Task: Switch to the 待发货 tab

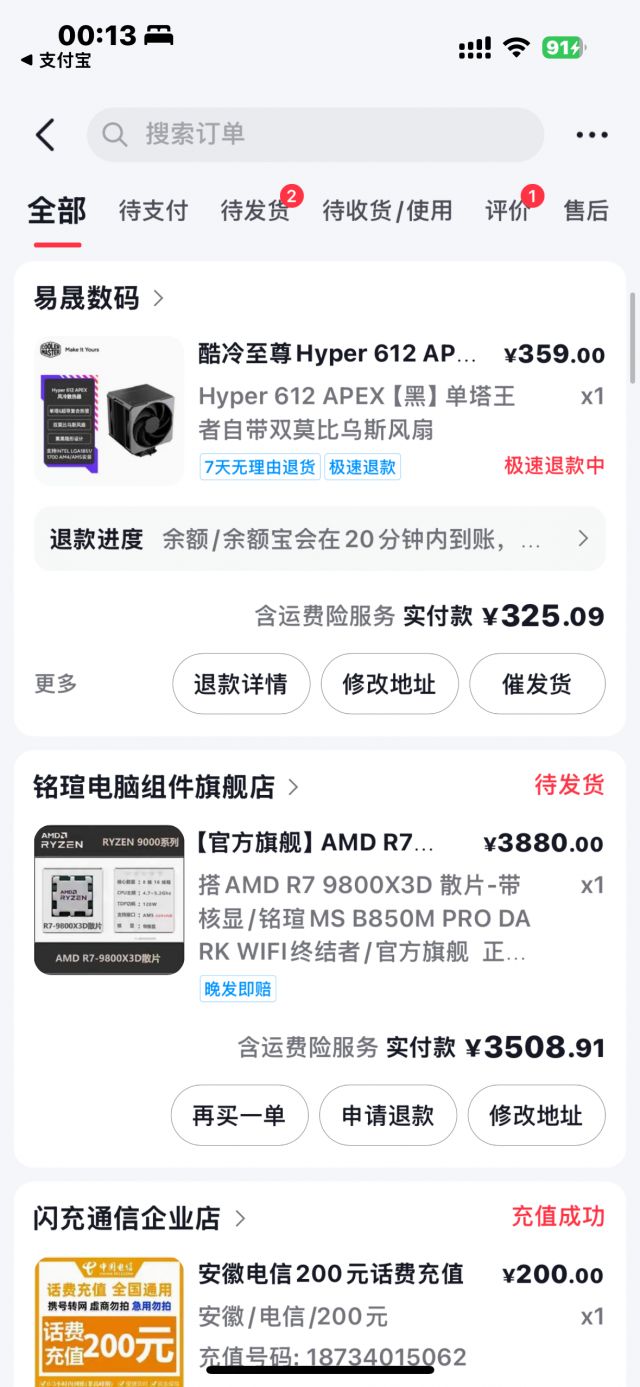Action: (x=255, y=211)
